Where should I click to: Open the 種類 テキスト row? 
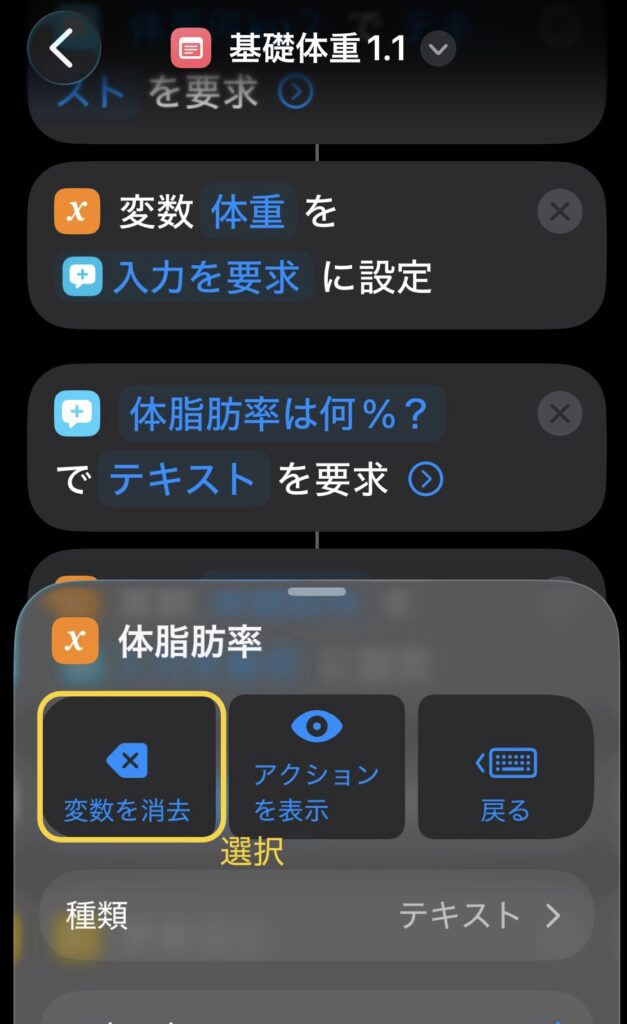pos(316,915)
